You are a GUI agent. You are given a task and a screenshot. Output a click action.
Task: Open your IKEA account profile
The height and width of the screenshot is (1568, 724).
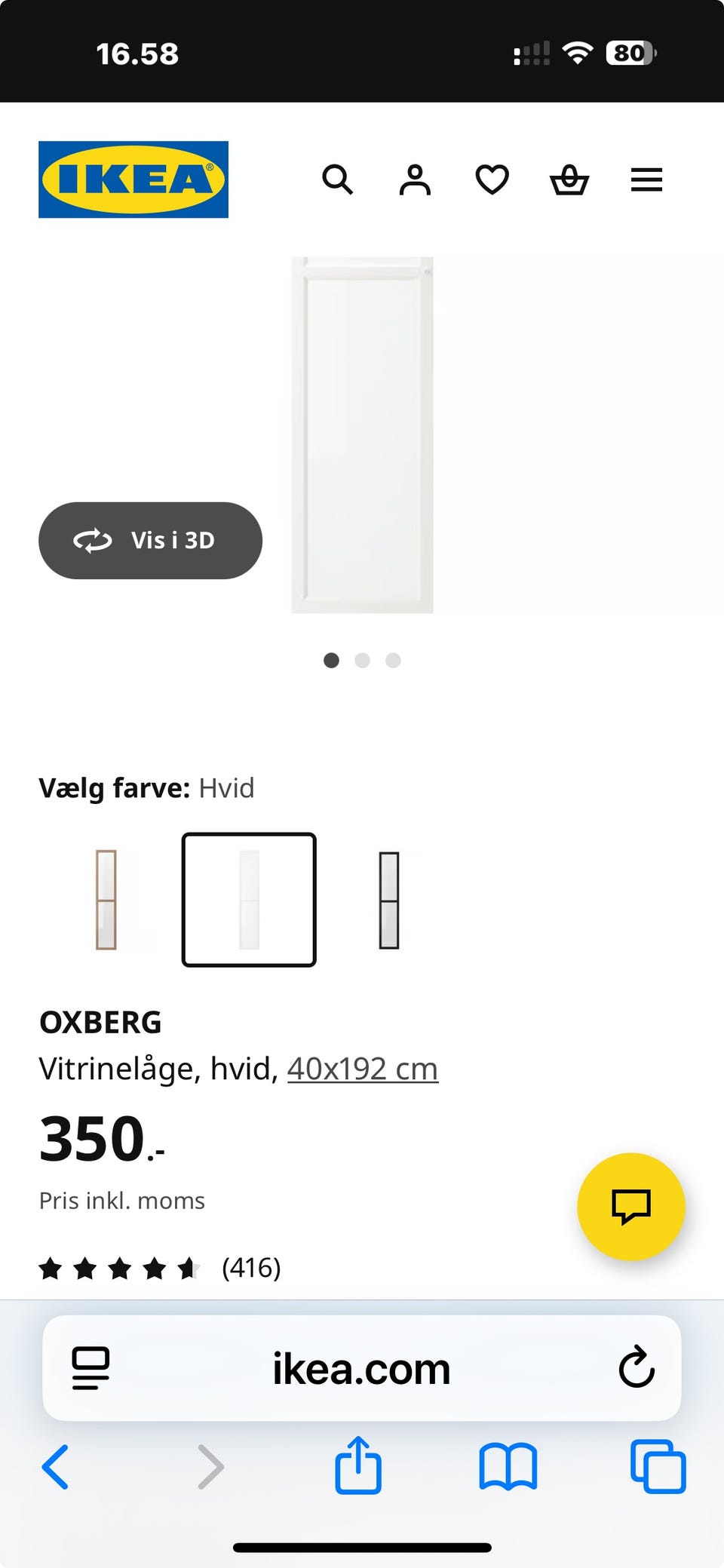pyautogui.click(x=414, y=180)
